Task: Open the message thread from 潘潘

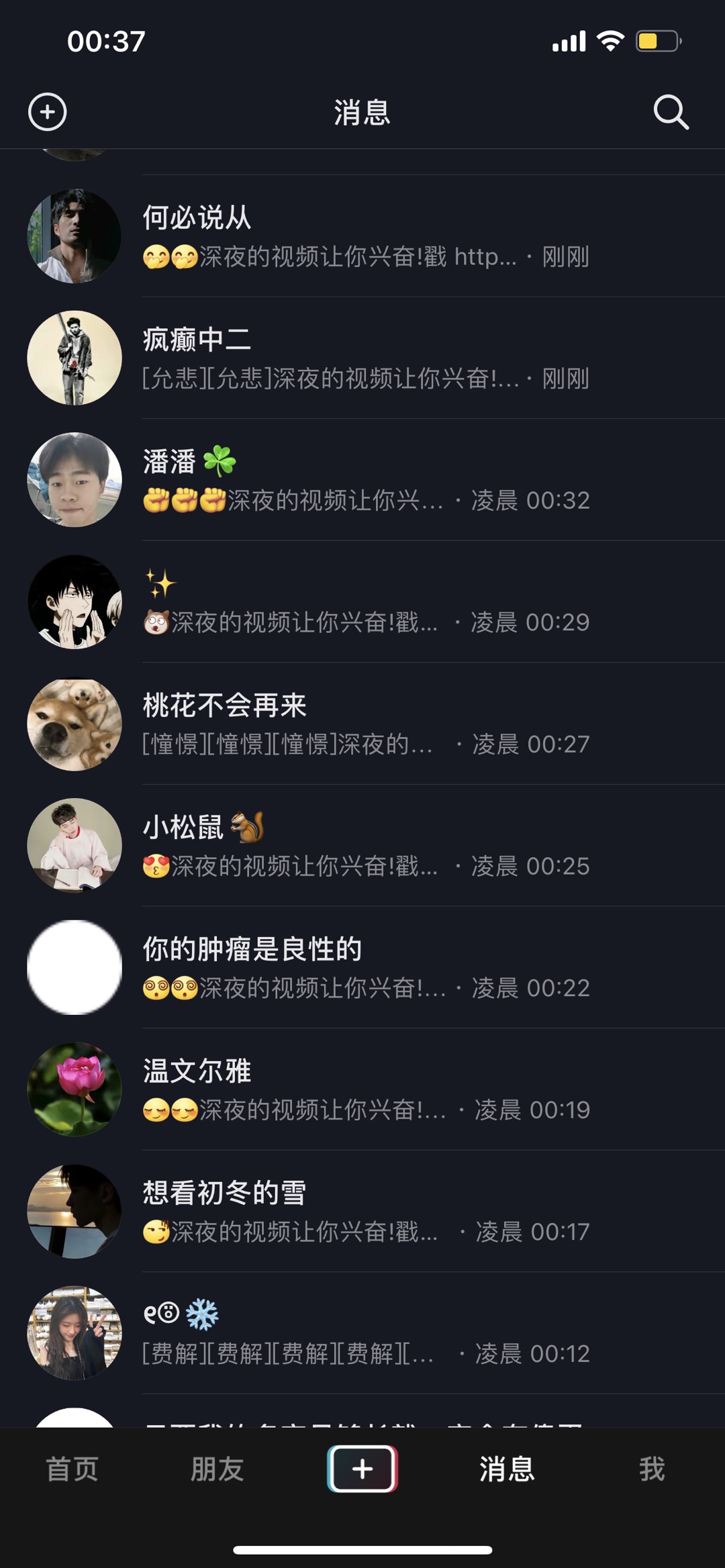Action: click(362, 480)
